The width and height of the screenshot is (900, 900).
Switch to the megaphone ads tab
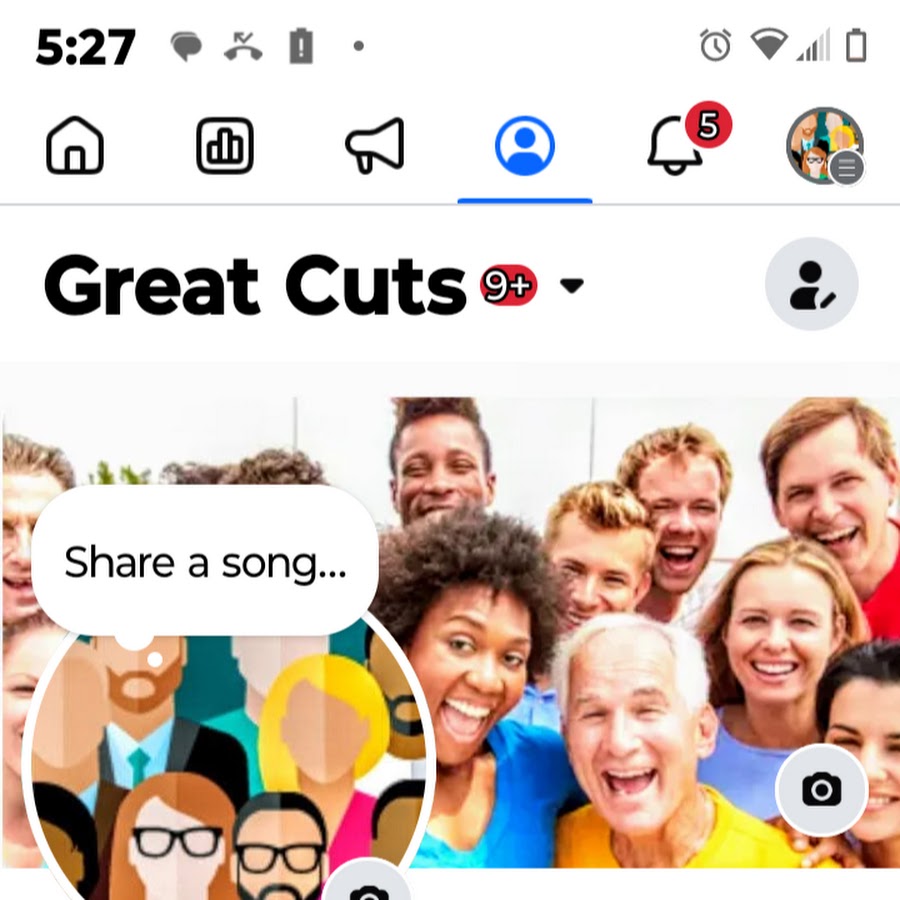[375, 146]
